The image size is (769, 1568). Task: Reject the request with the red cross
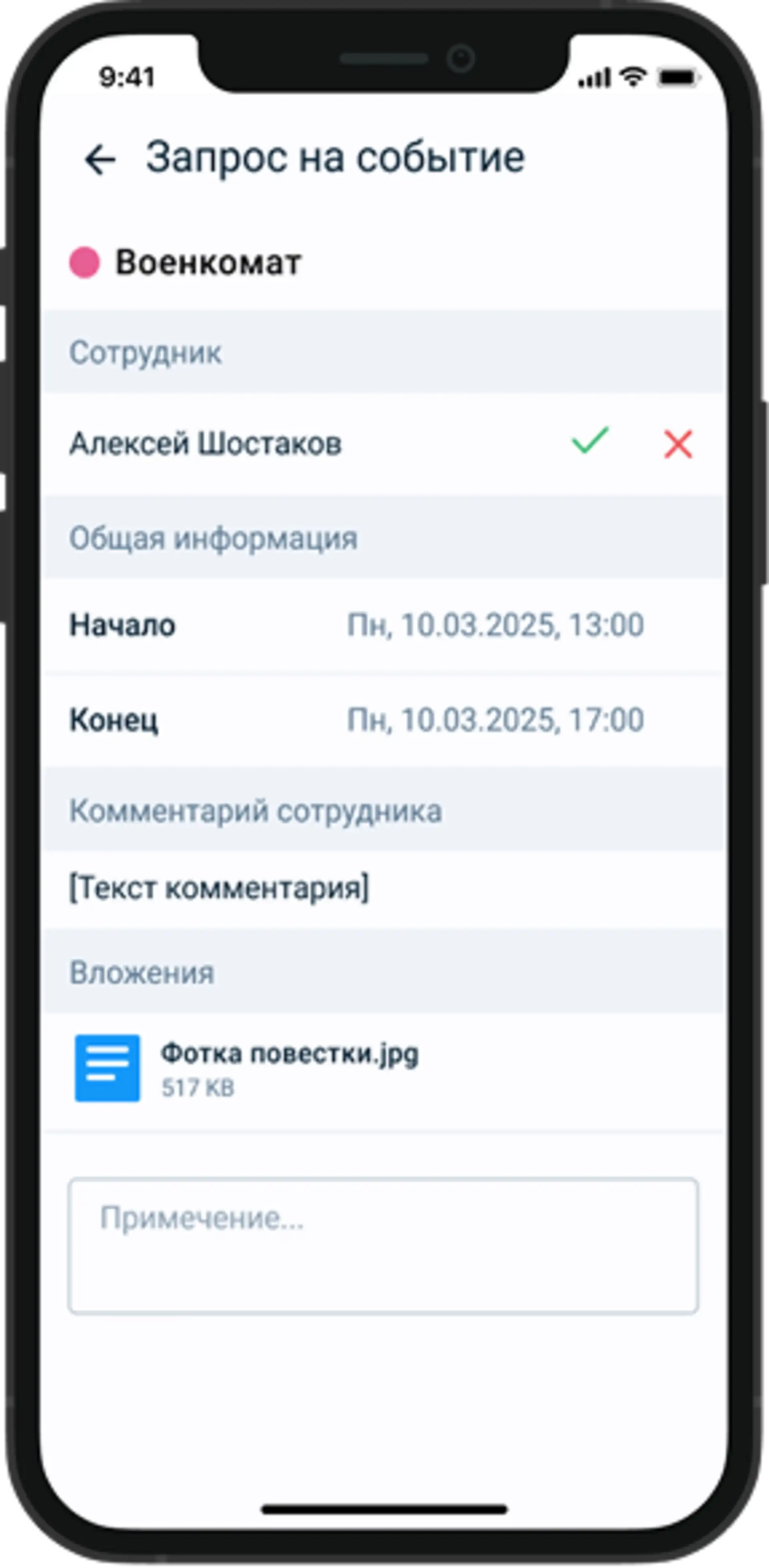[x=678, y=444]
